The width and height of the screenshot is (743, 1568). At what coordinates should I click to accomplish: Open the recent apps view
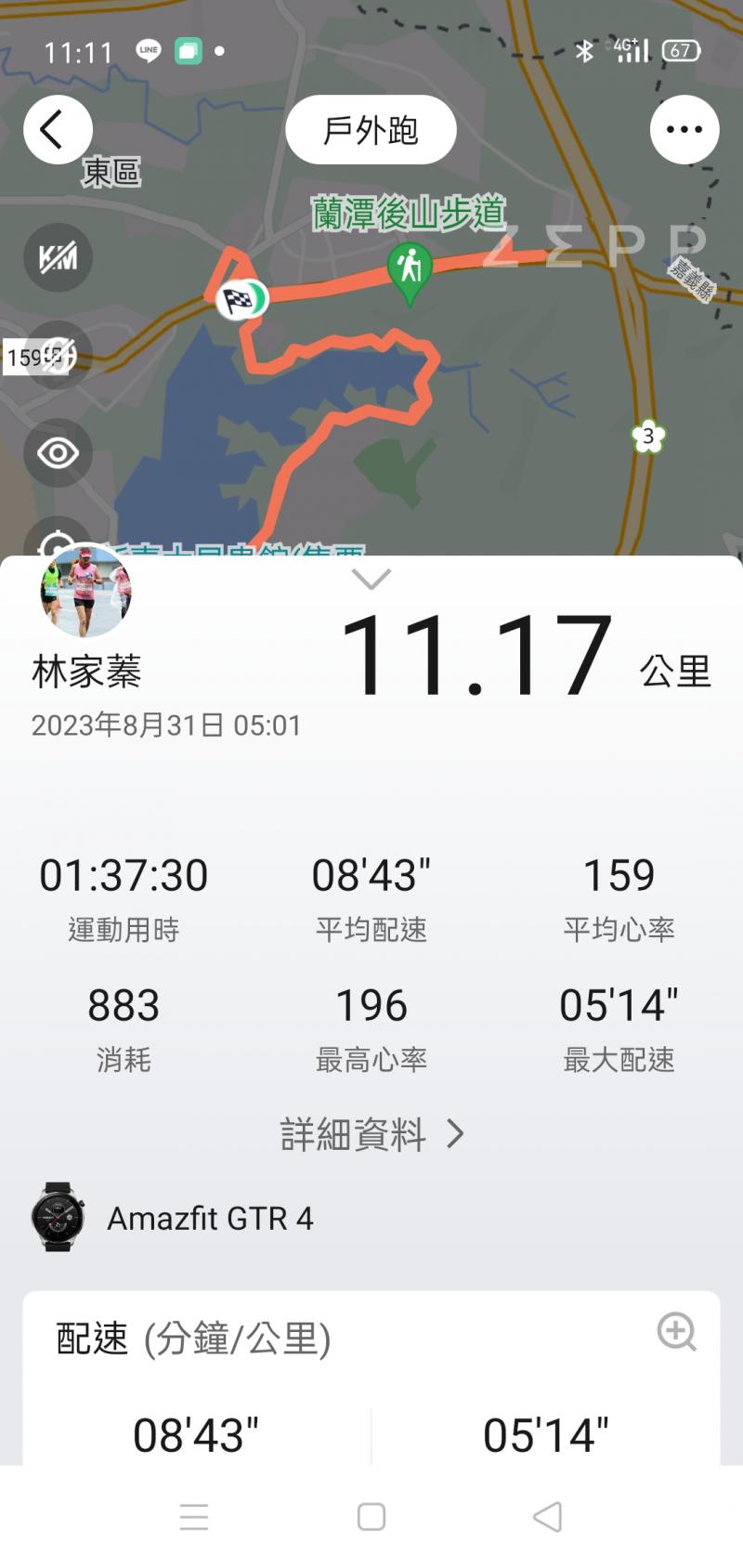pos(194,1517)
